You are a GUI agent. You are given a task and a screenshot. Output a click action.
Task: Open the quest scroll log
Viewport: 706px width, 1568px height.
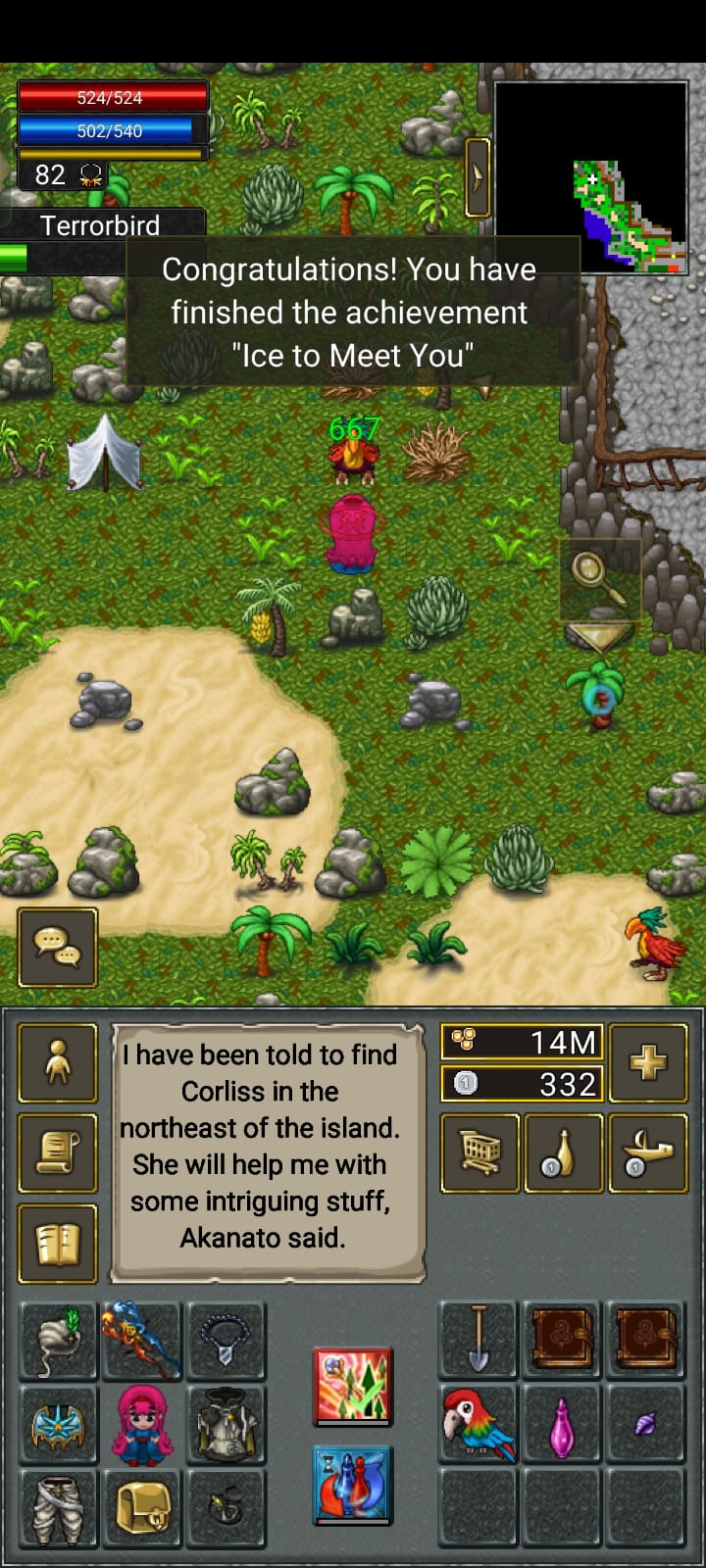58,1153
